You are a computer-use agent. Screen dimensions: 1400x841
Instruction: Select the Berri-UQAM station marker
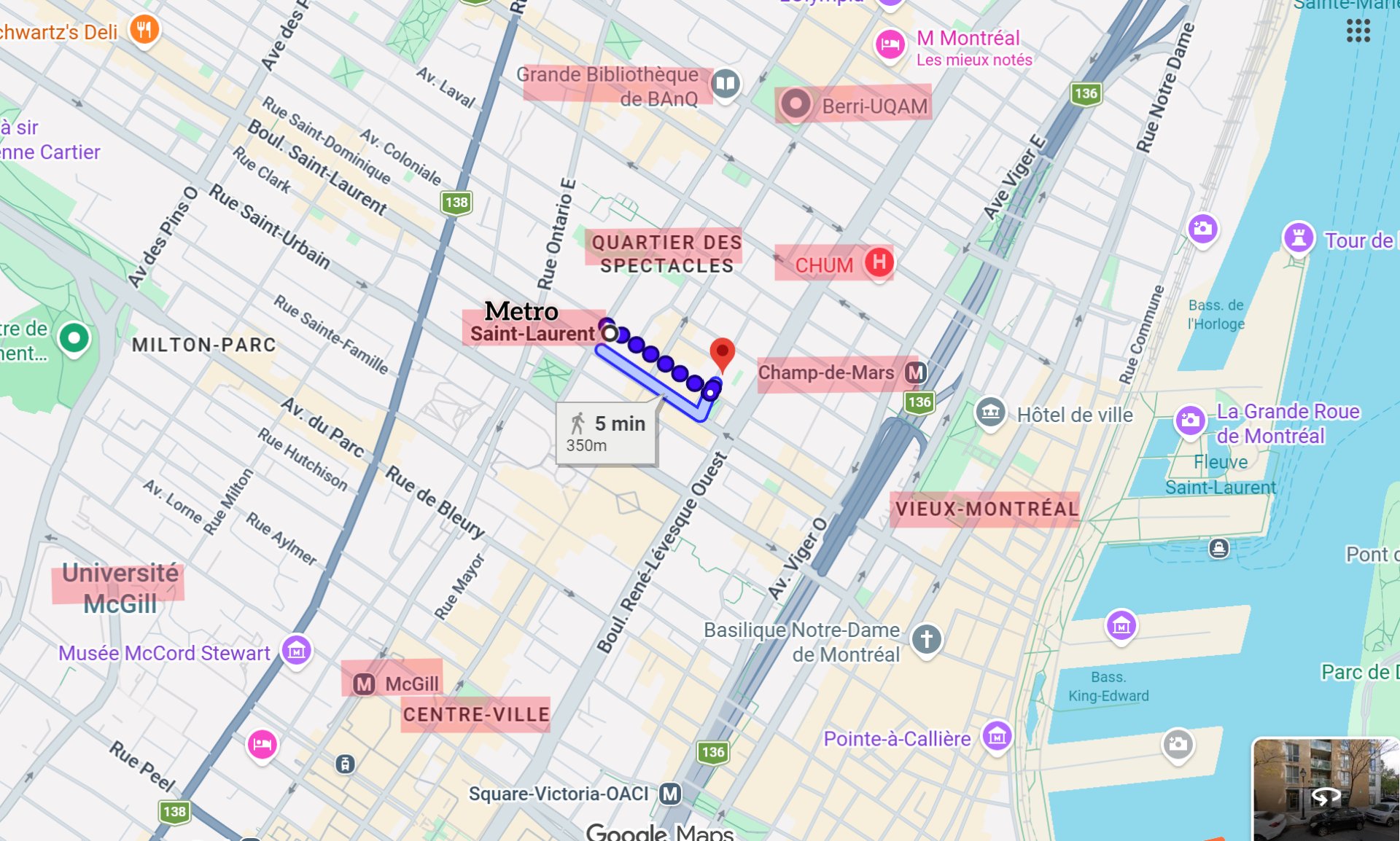point(796,104)
